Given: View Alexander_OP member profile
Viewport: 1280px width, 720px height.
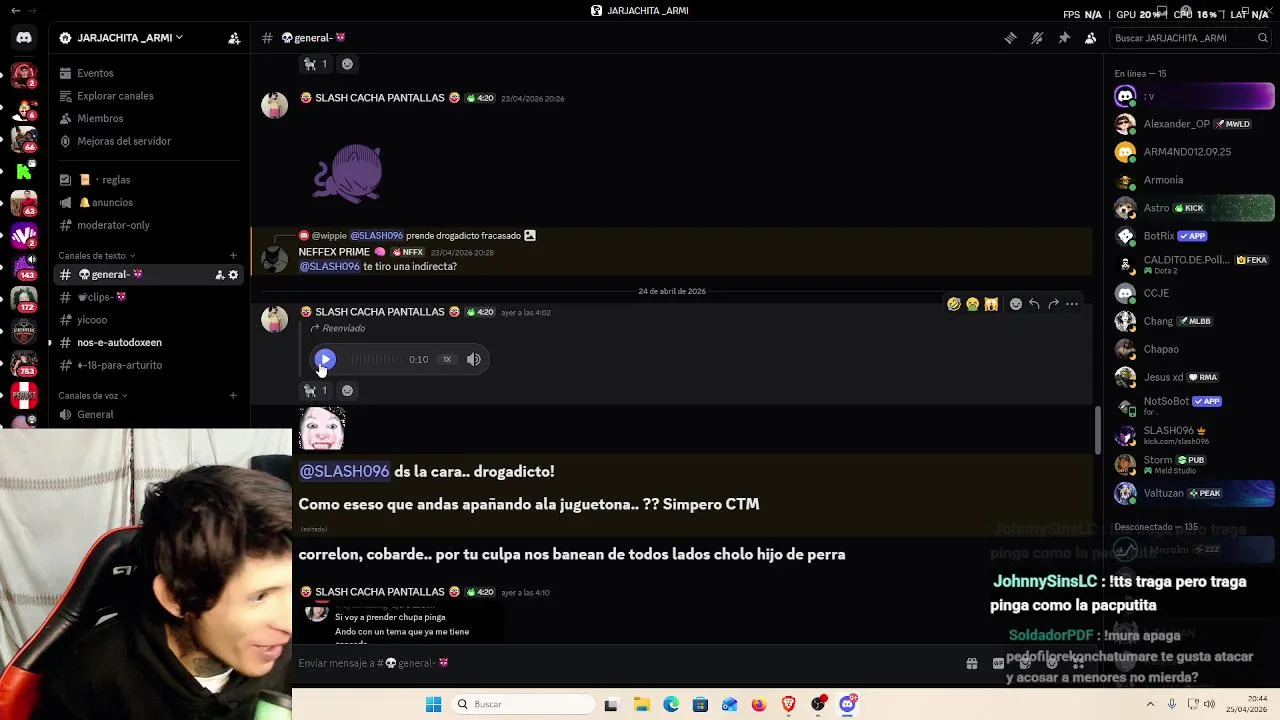Looking at the screenshot, I should point(1176,124).
